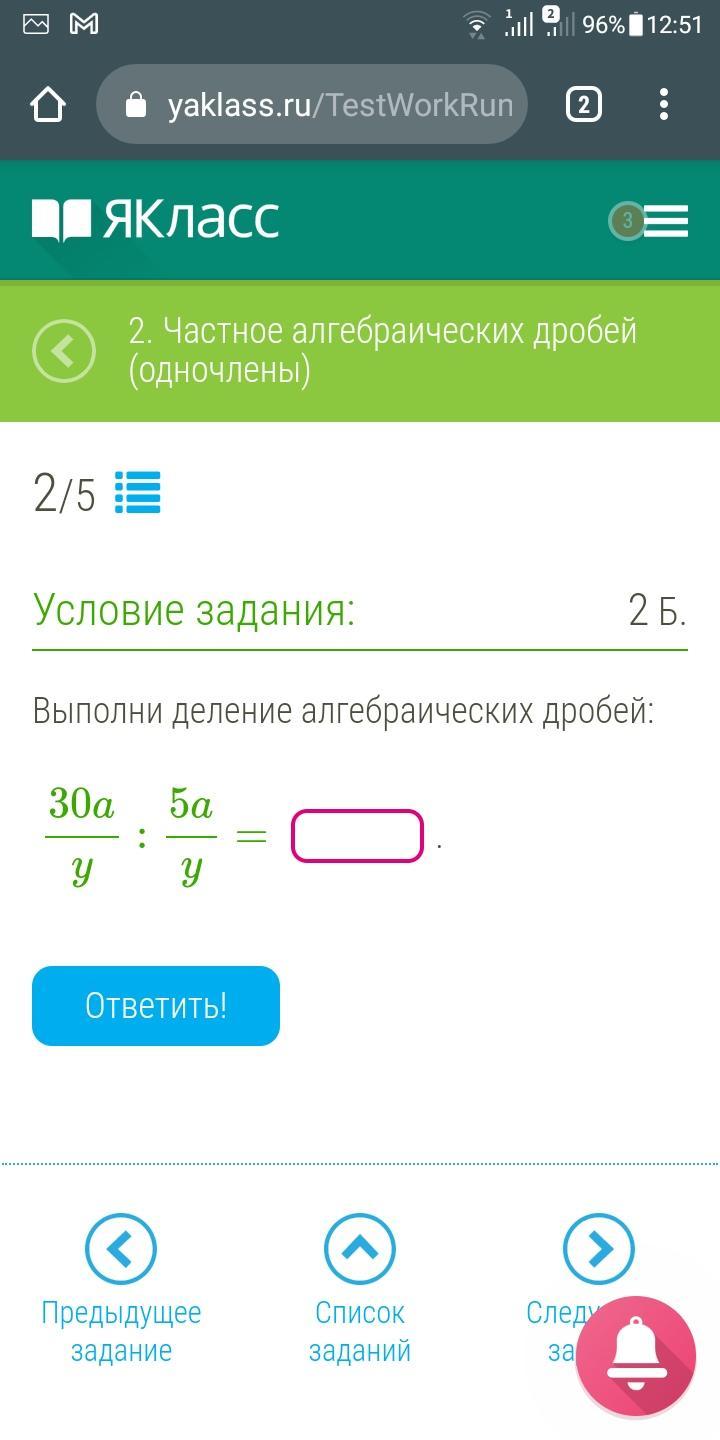Go to Предыдущее задание
This screenshot has height=1440, width=720.
[121, 1248]
